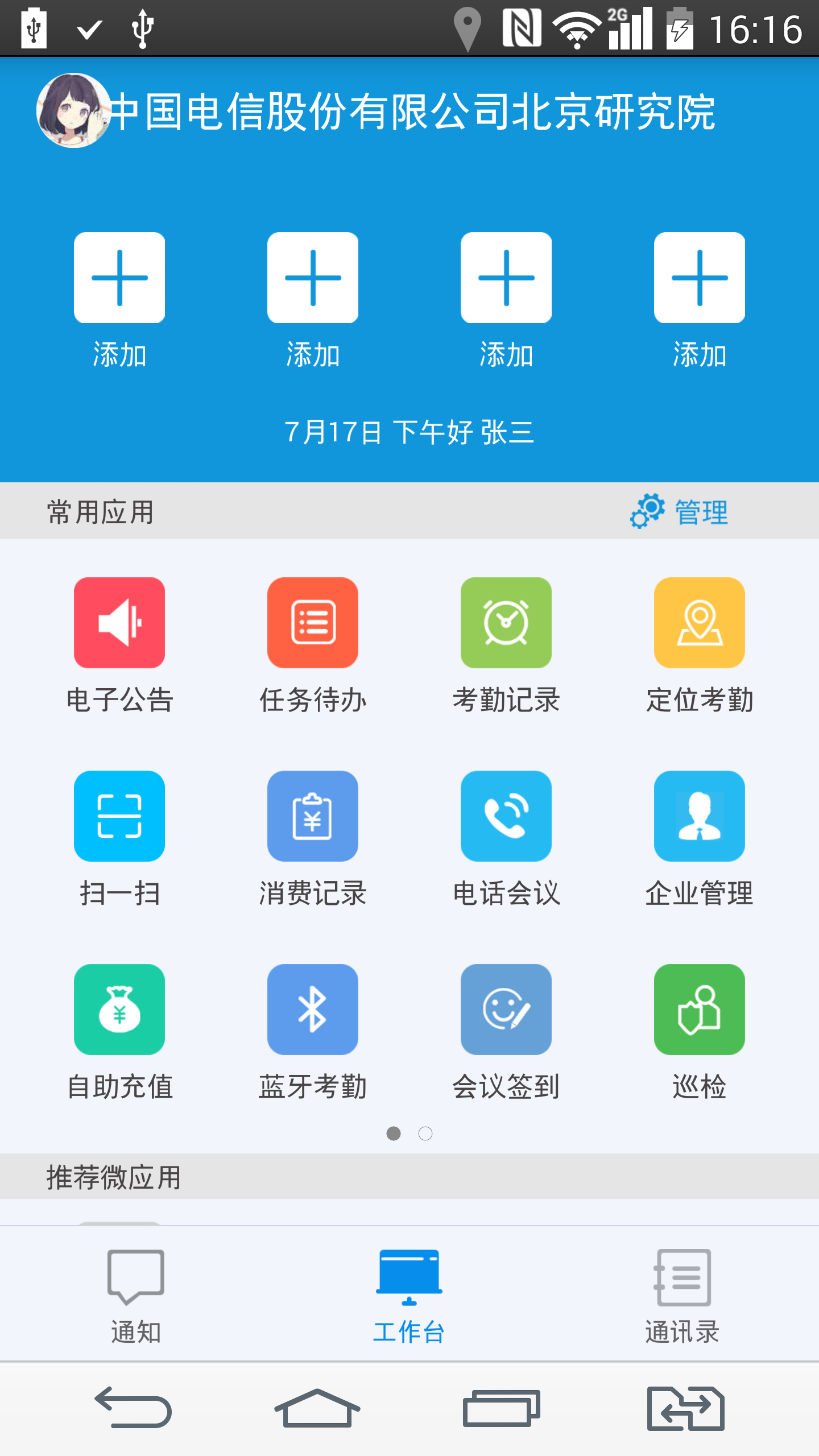Return to the home screen
Viewport: 819px width, 1456px height.
point(317,1408)
